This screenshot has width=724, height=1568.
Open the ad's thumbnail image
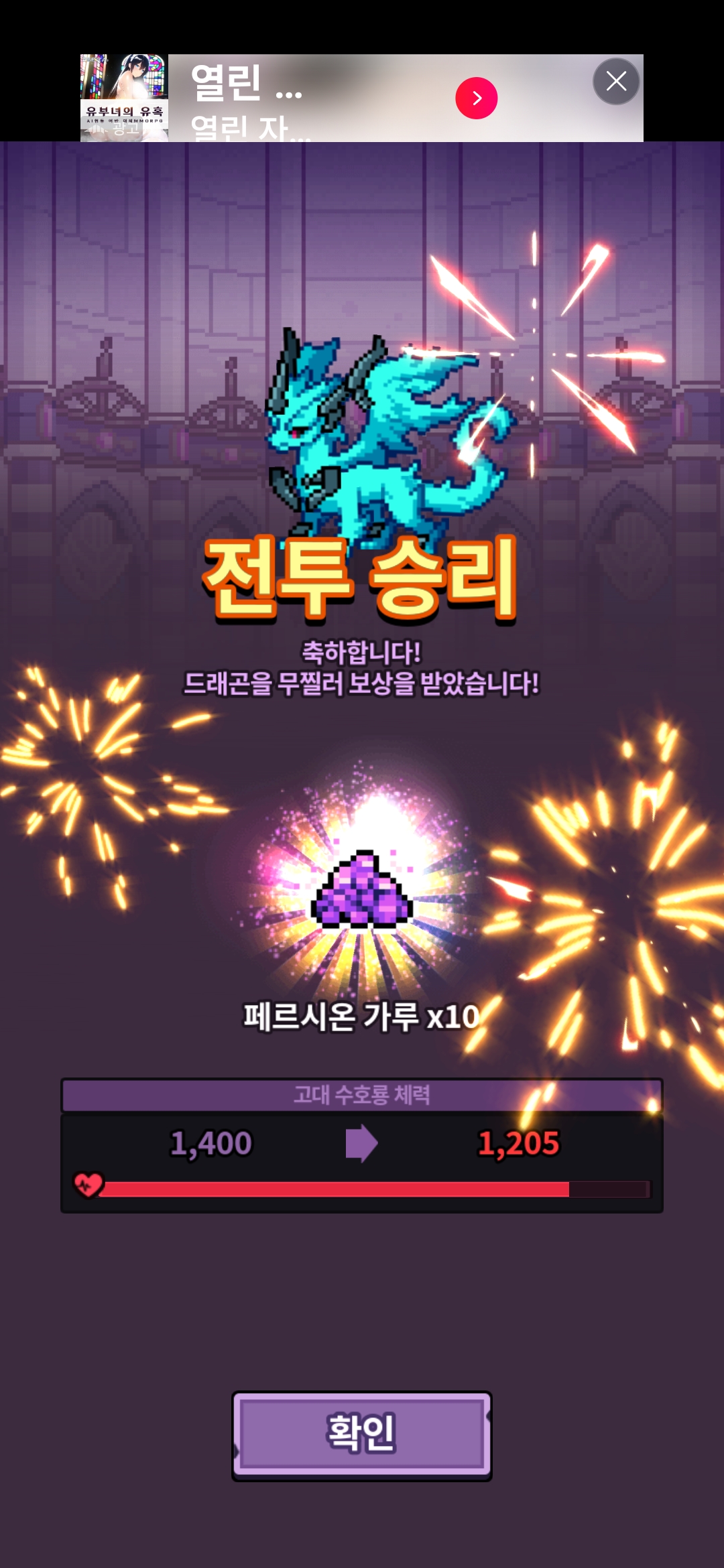pos(124,98)
